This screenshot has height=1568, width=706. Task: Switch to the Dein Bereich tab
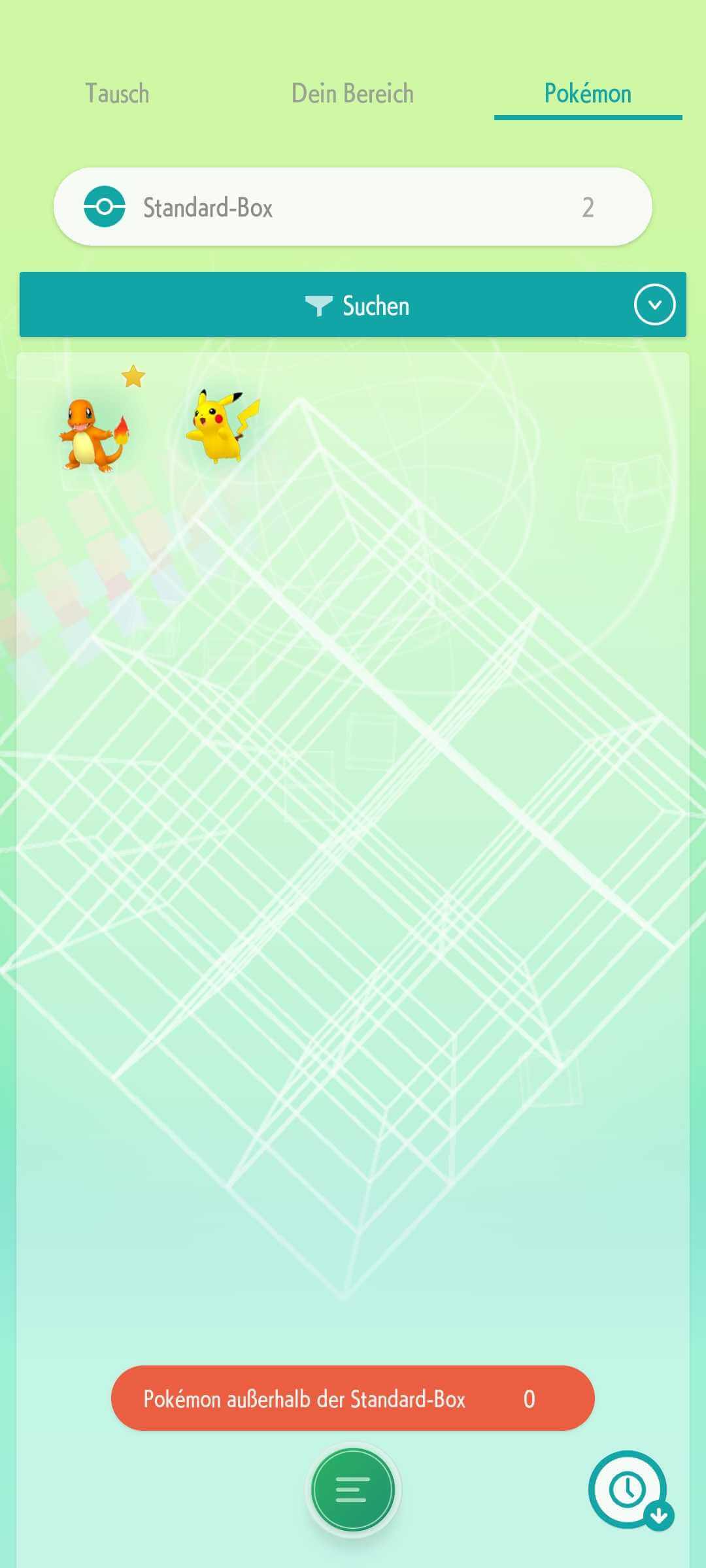point(352,93)
